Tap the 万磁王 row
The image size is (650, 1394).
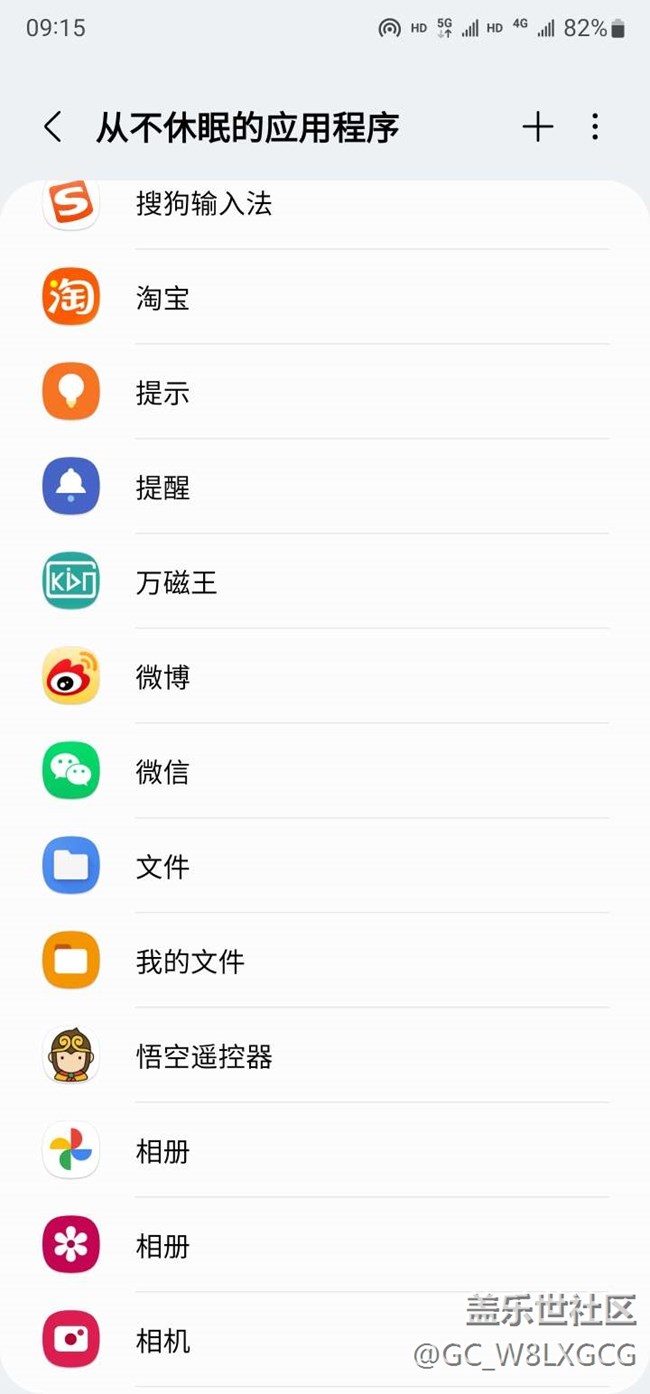325,582
